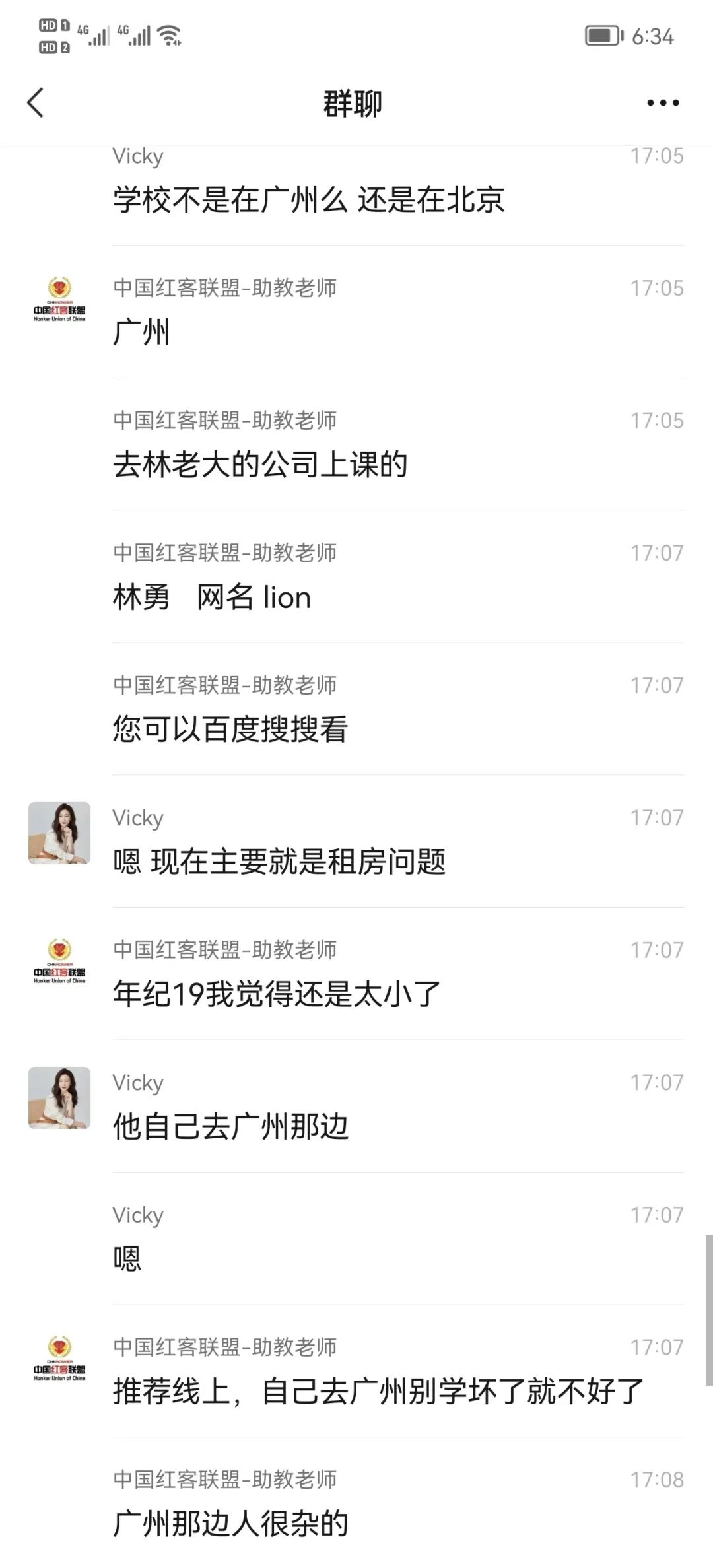Go back from the 群聊 chat record
The width and height of the screenshot is (713, 1568).
[x=36, y=103]
